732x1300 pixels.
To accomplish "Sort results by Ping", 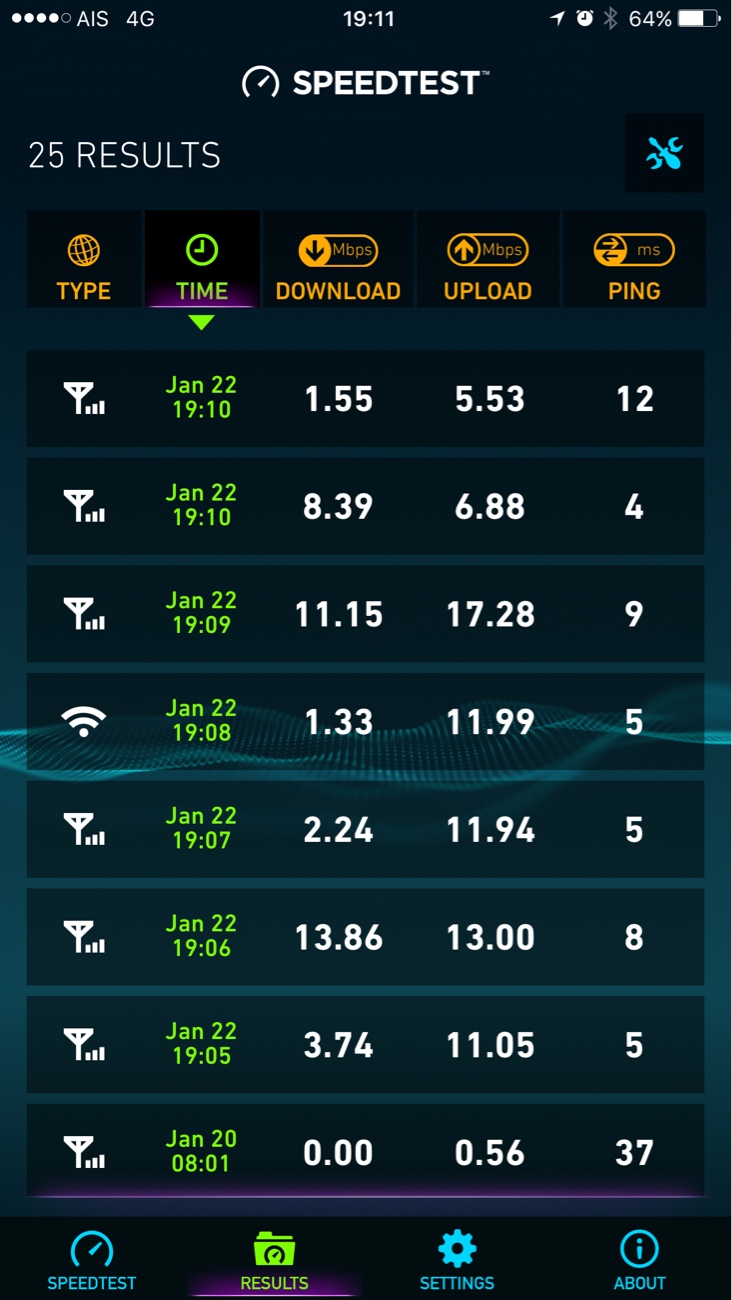I will (634, 259).
